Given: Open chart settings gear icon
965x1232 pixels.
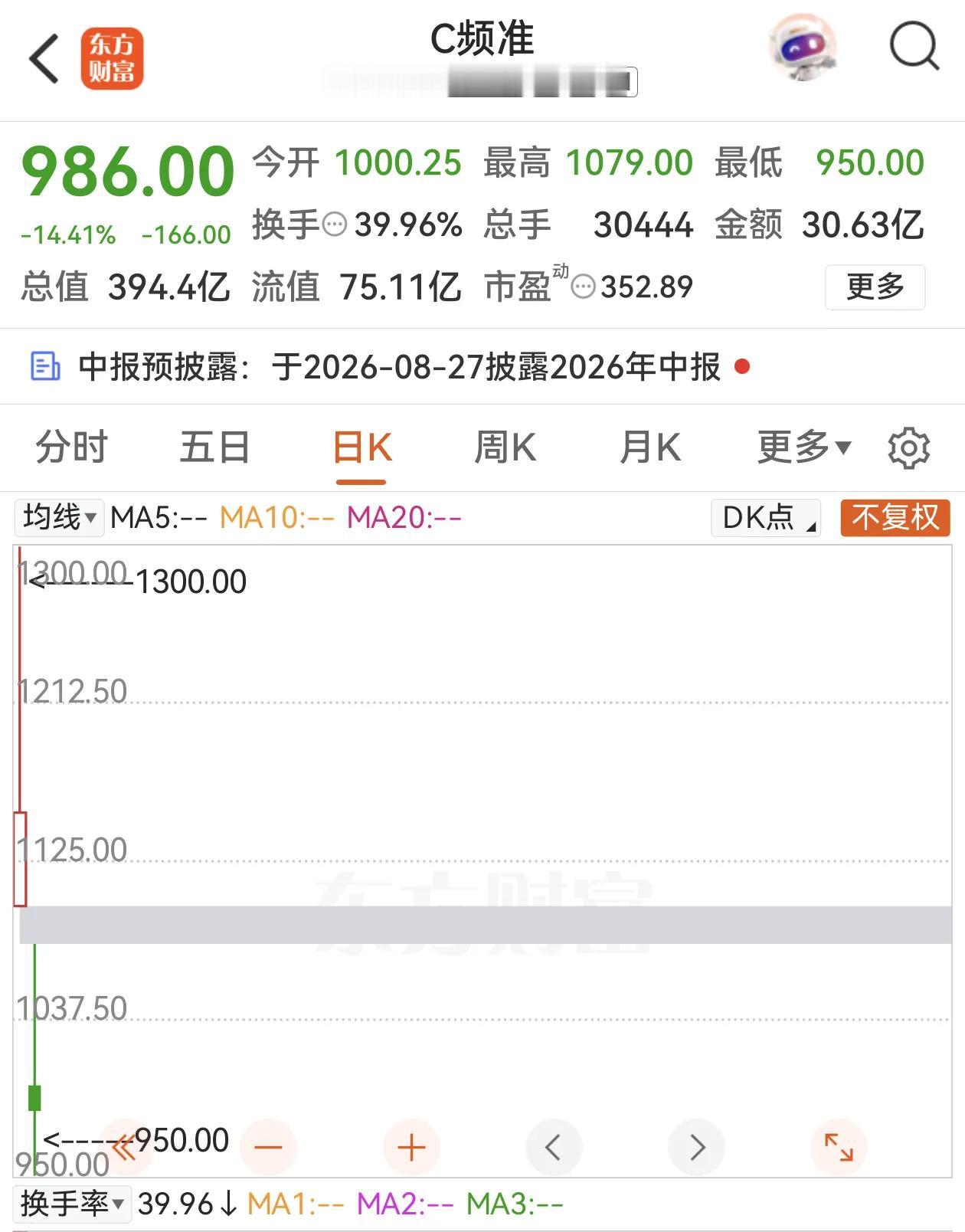Looking at the screenshot, I should 909,448.
